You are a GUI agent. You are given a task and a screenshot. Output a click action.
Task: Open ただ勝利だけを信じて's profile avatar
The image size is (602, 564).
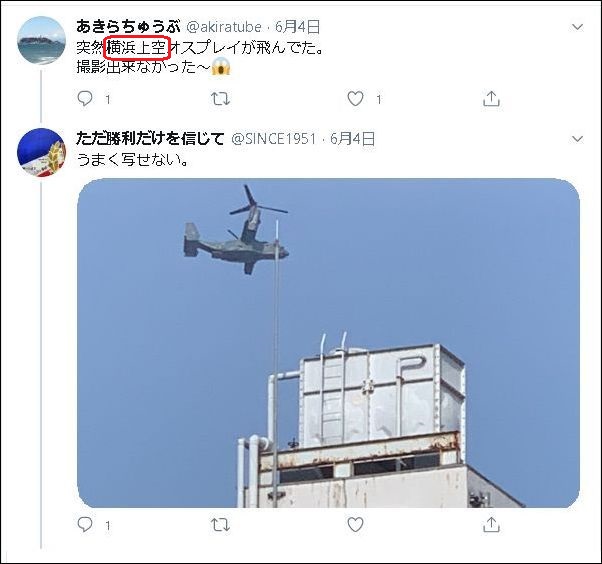coord(42,153)
